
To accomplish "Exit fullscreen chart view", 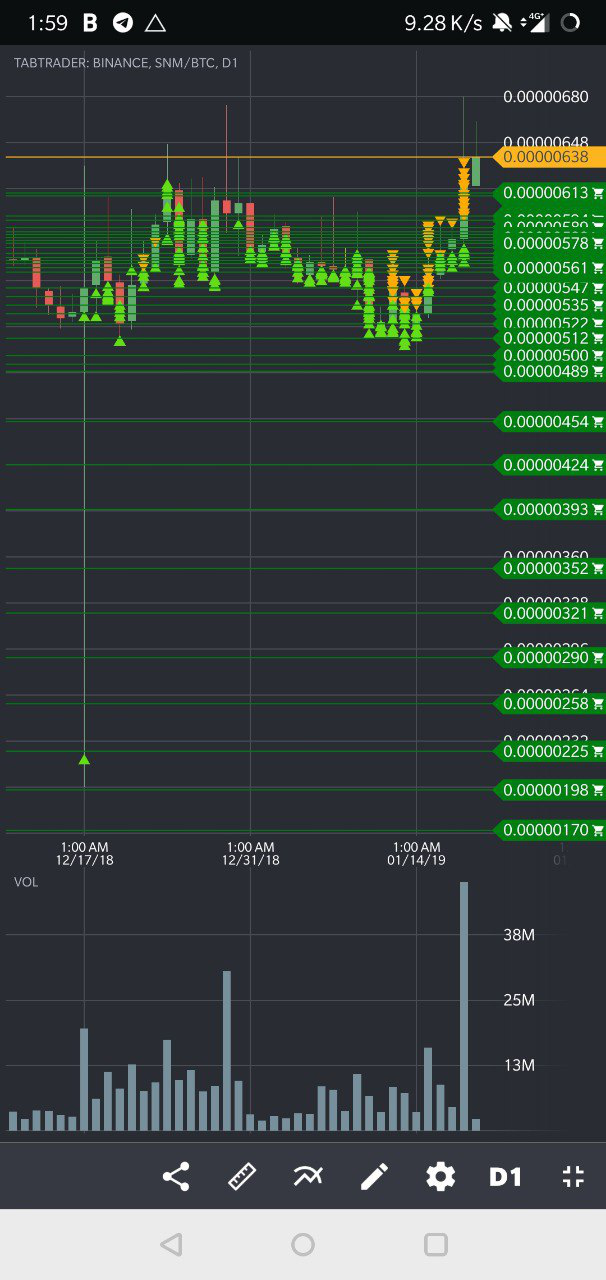I will (x=573, y=1176).
